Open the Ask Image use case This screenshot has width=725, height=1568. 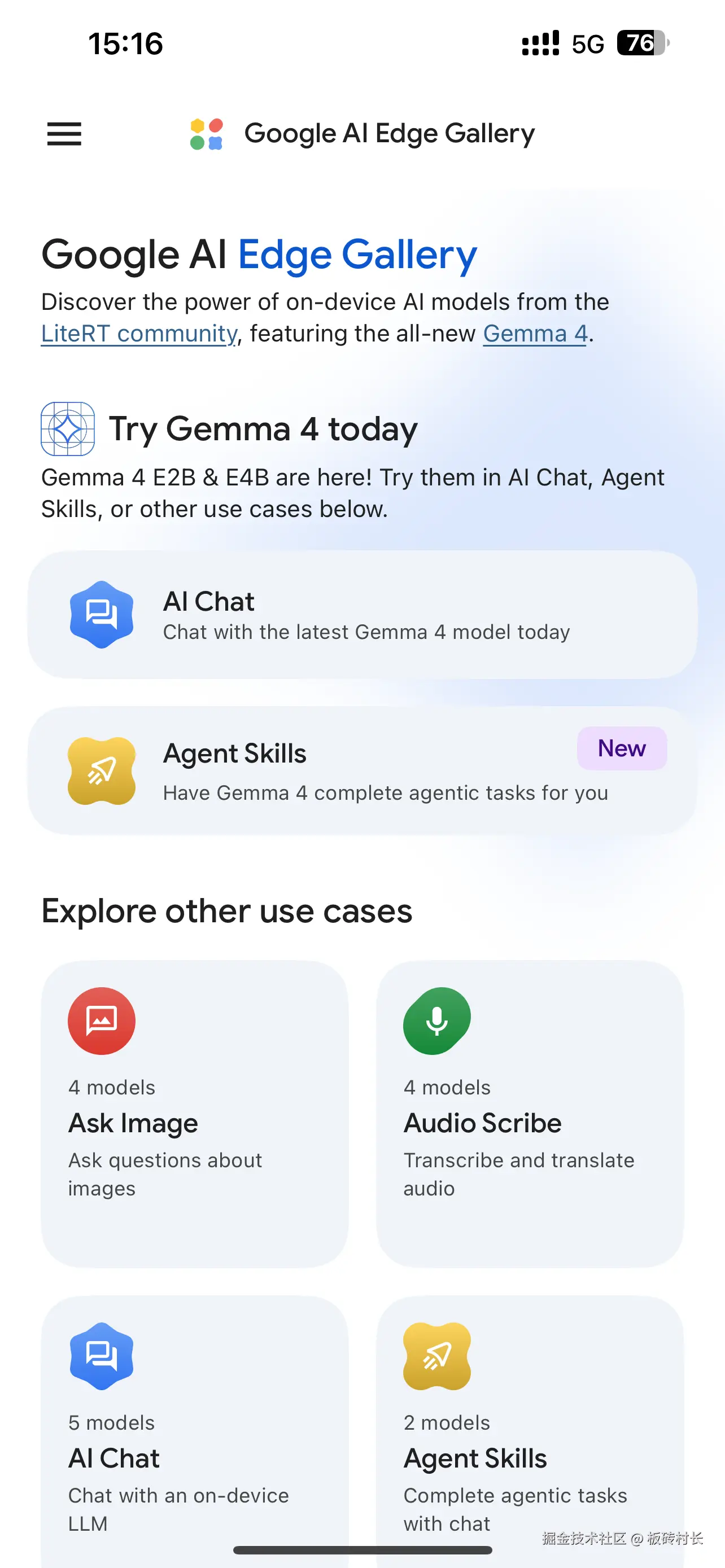195,1114
